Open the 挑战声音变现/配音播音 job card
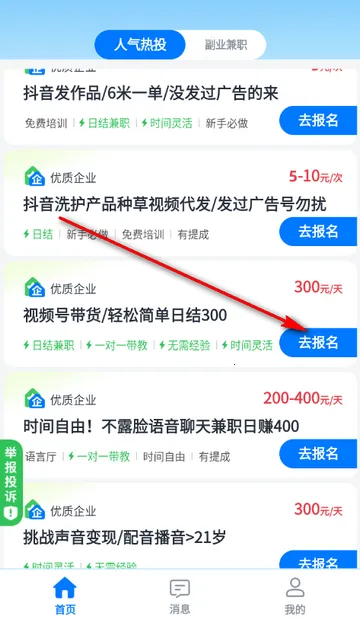The height and width of the screenshot is (620, 360). pos(180,526)
